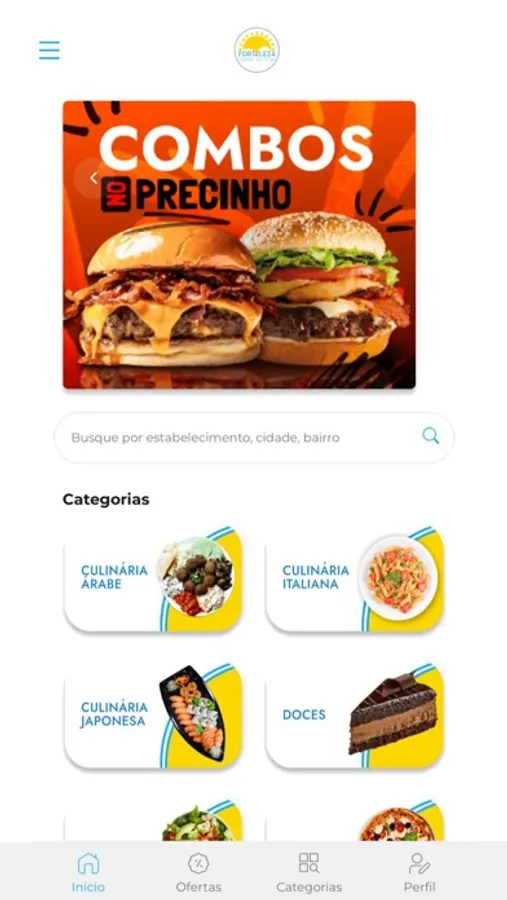Image resolution: width=507 pixels, height=900 pixels.
Task: Open the hamburger menu
Action: pos(49,51)
